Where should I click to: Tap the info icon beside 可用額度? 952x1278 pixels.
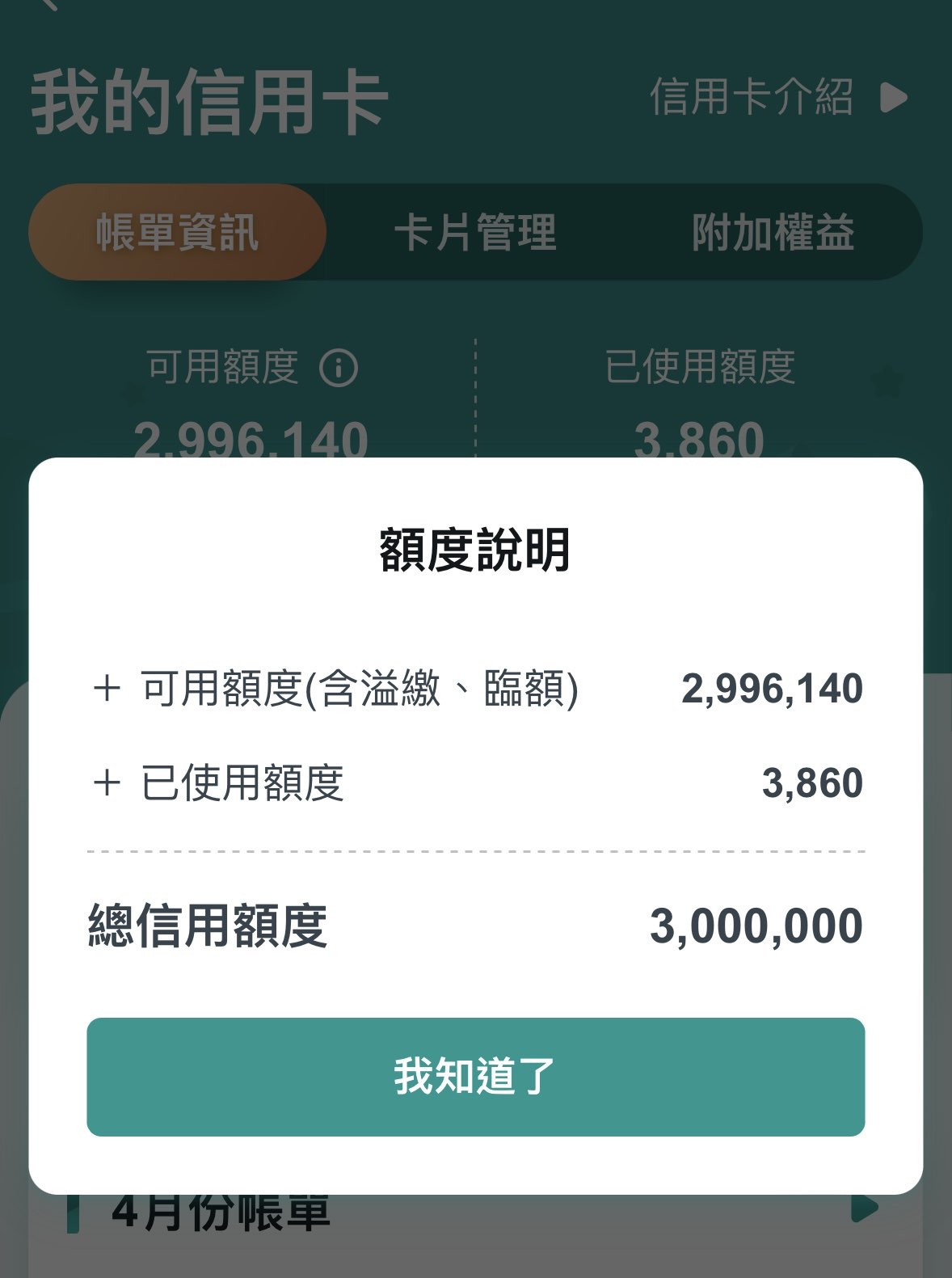(x=339, y=369)
